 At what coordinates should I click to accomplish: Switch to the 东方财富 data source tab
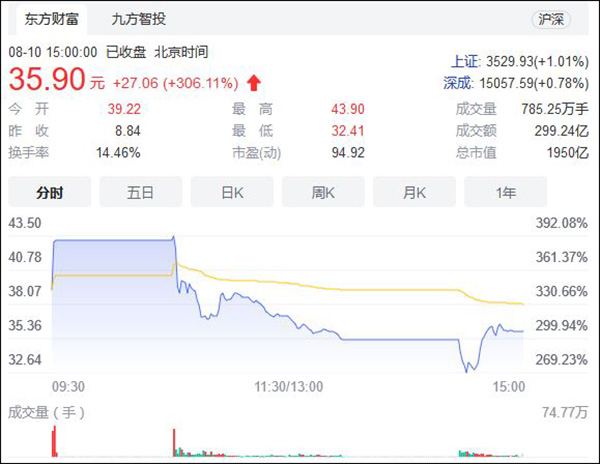47,18
